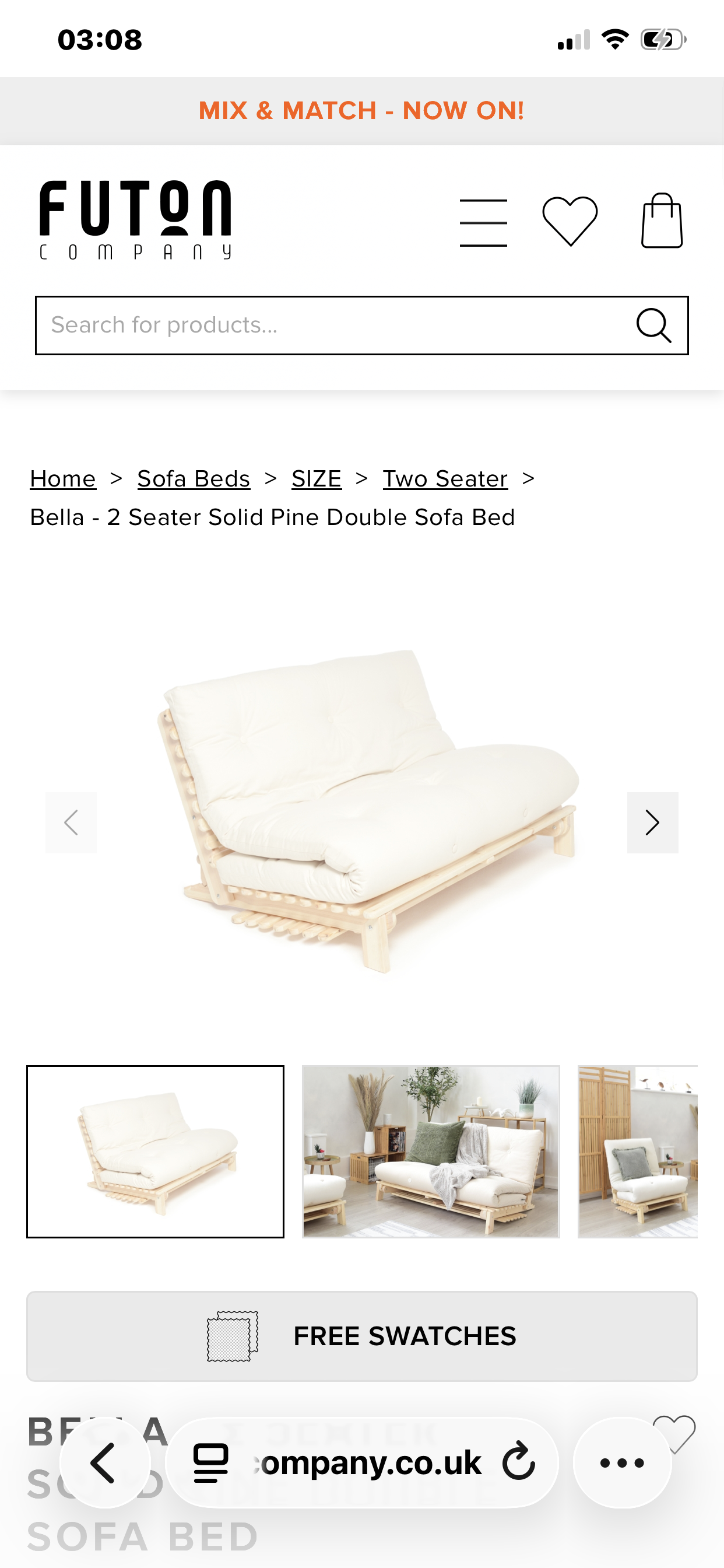Open the browser three-dot menu
Screen dimensions: 724x1568
coord(622,1462)
